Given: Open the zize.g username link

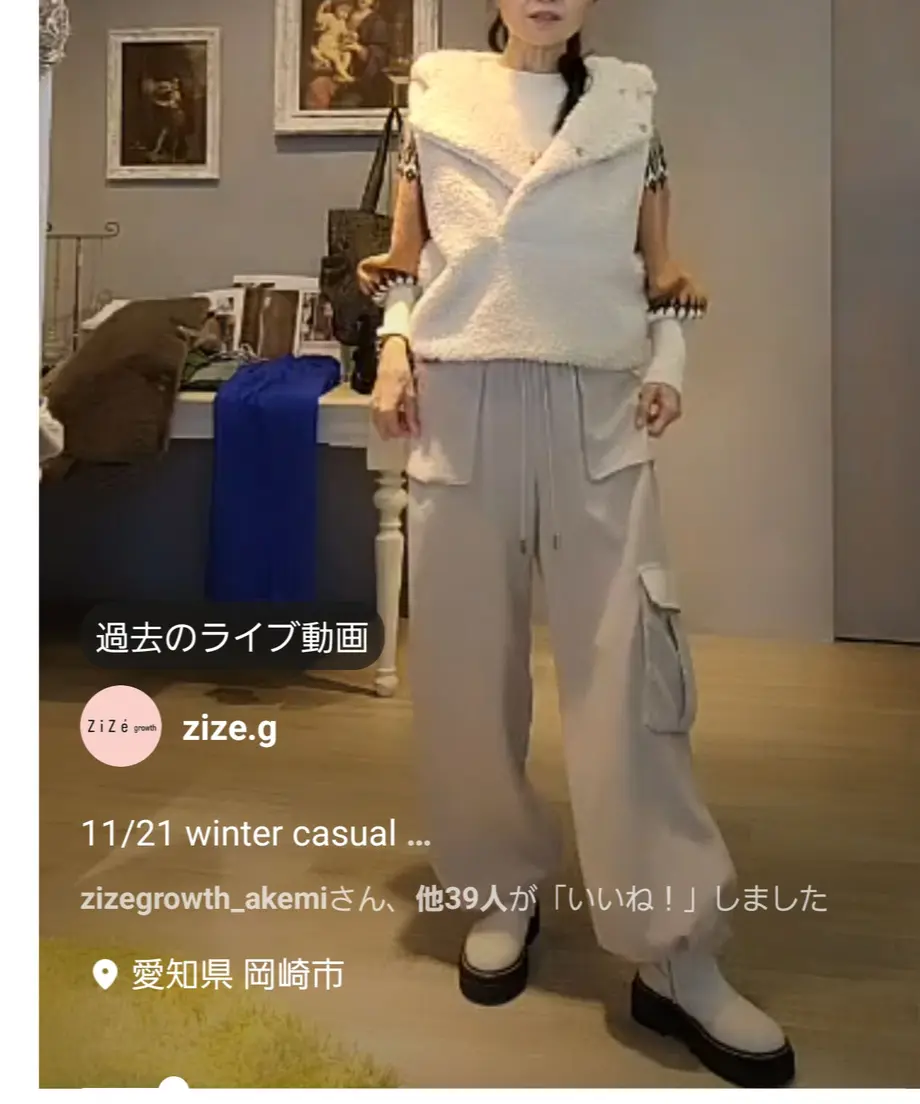Looking at the screenshot, I should click(229, 729).
